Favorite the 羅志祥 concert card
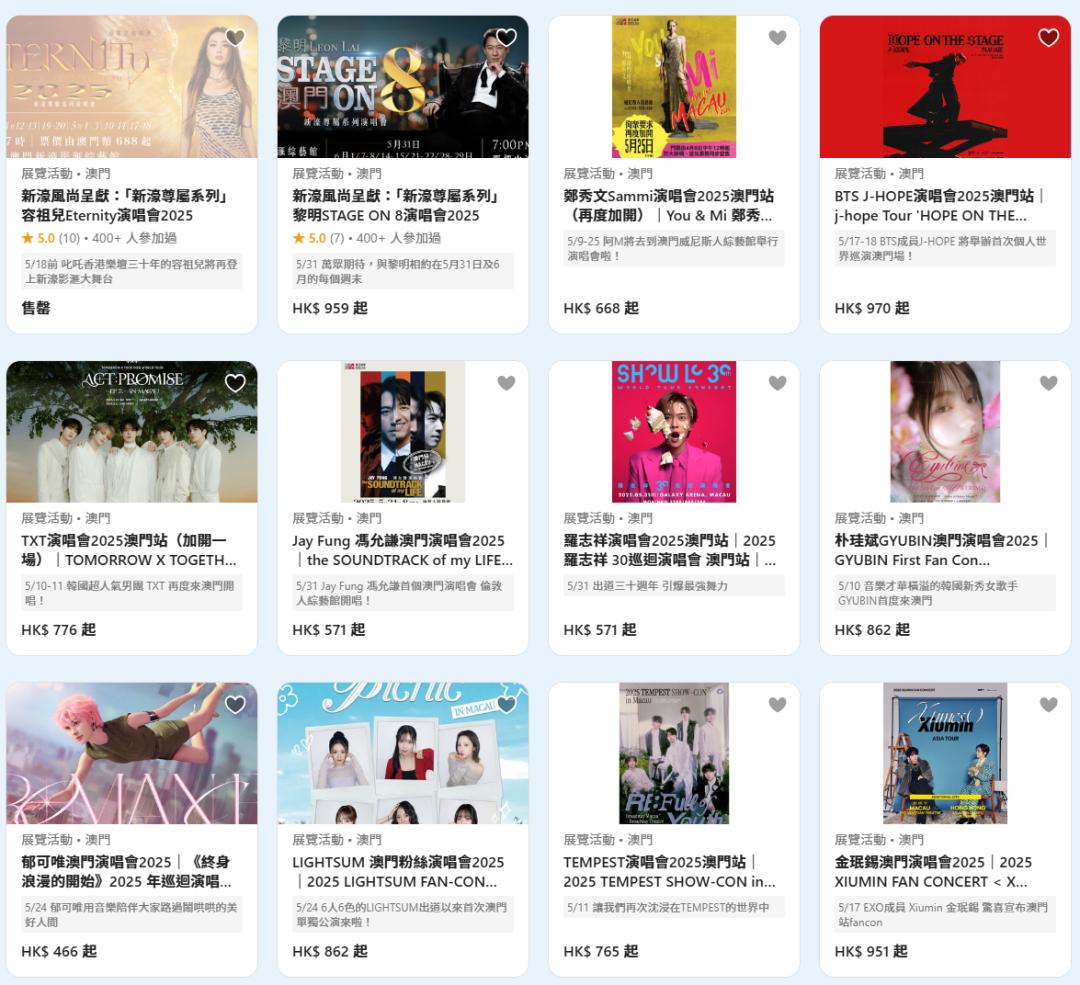The height and width of the screenshot is (985, 1080). click(777, 383)
